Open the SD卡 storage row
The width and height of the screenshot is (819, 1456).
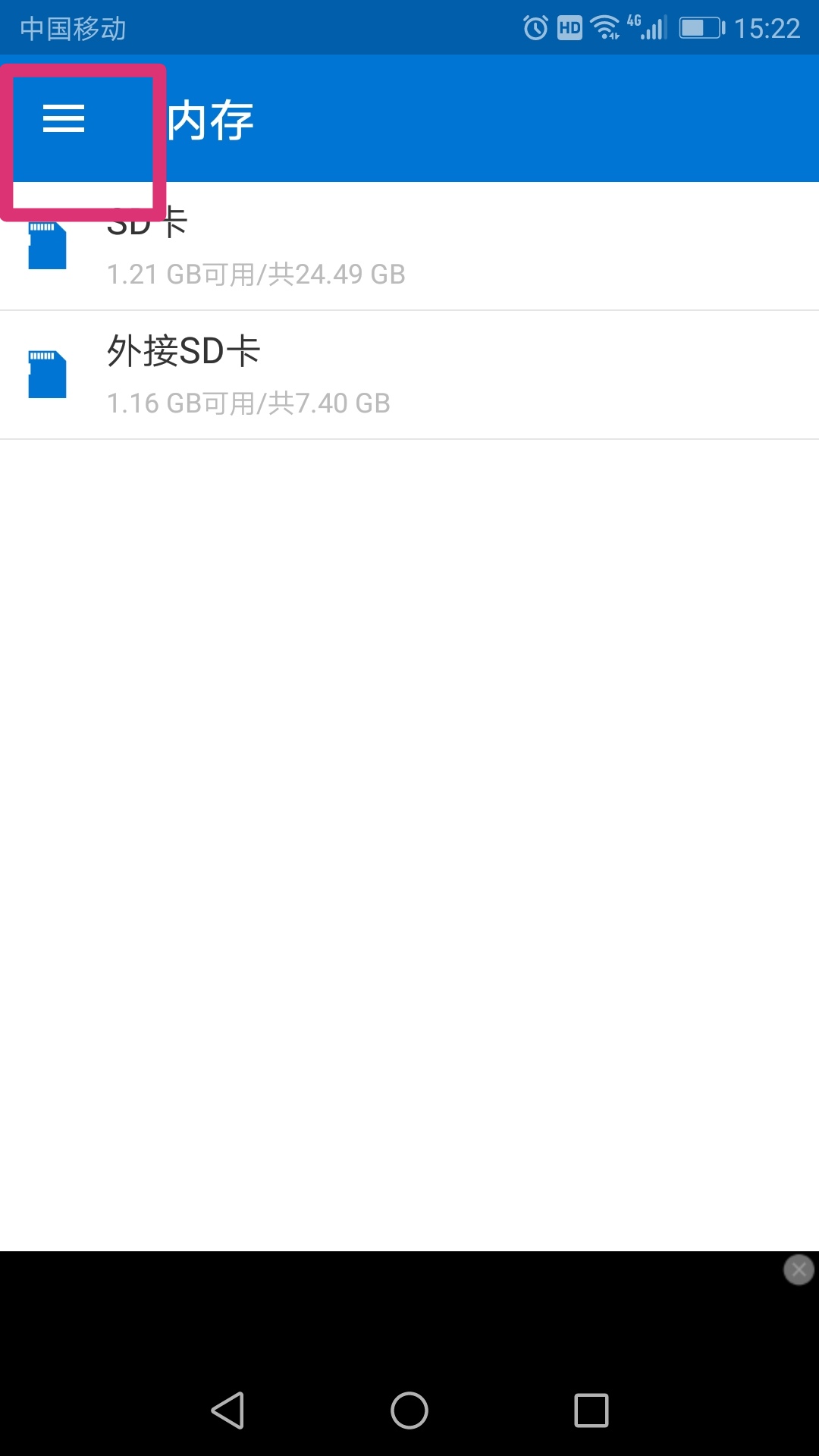point(409,247)
